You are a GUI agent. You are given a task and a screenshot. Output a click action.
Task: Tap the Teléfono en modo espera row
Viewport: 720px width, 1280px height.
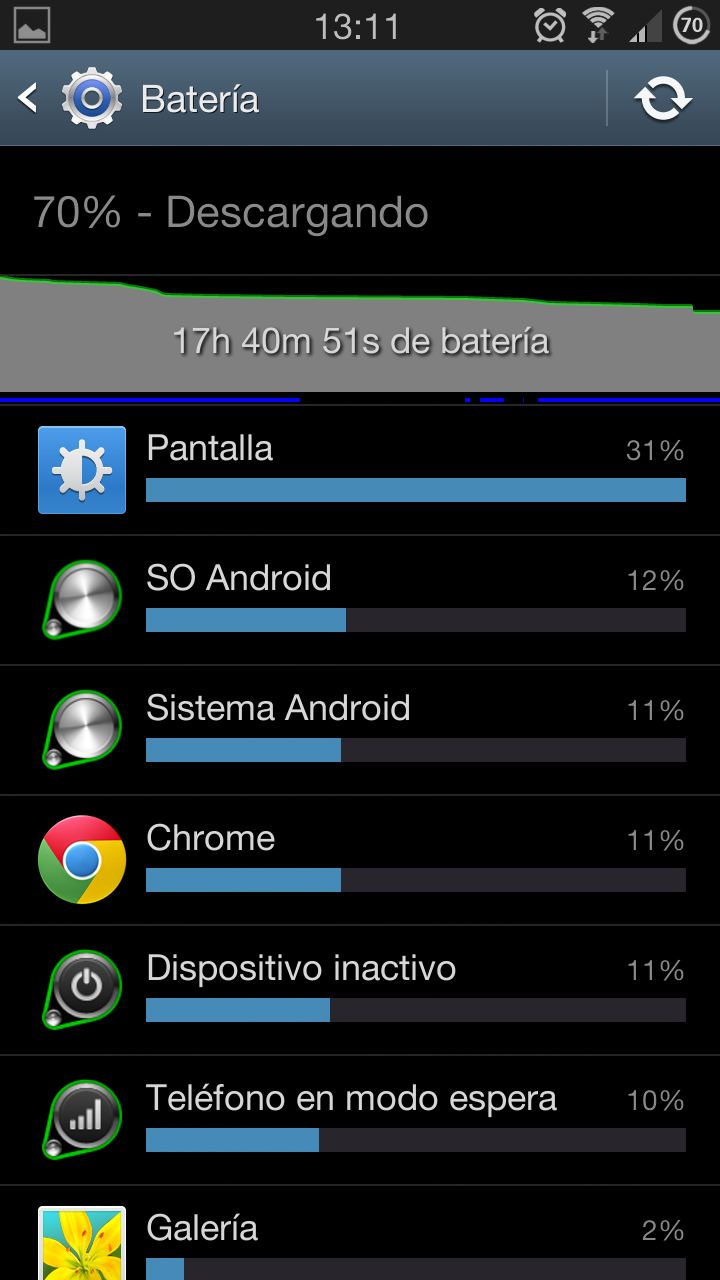click(360, 1120)
